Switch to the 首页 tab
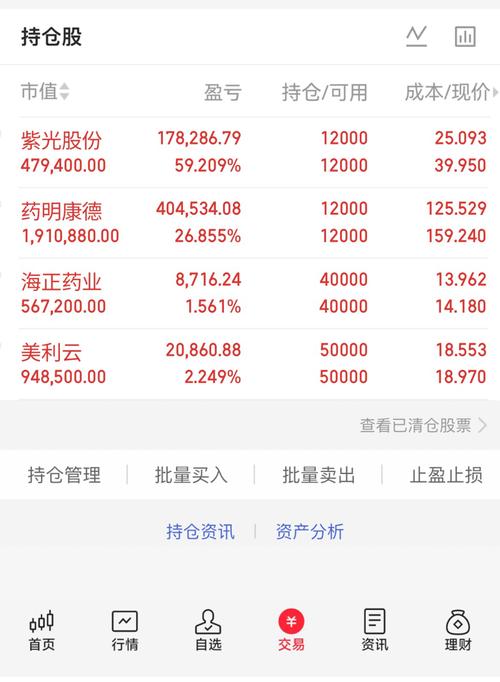Screen dimensions: 500x682 (42, 630)
